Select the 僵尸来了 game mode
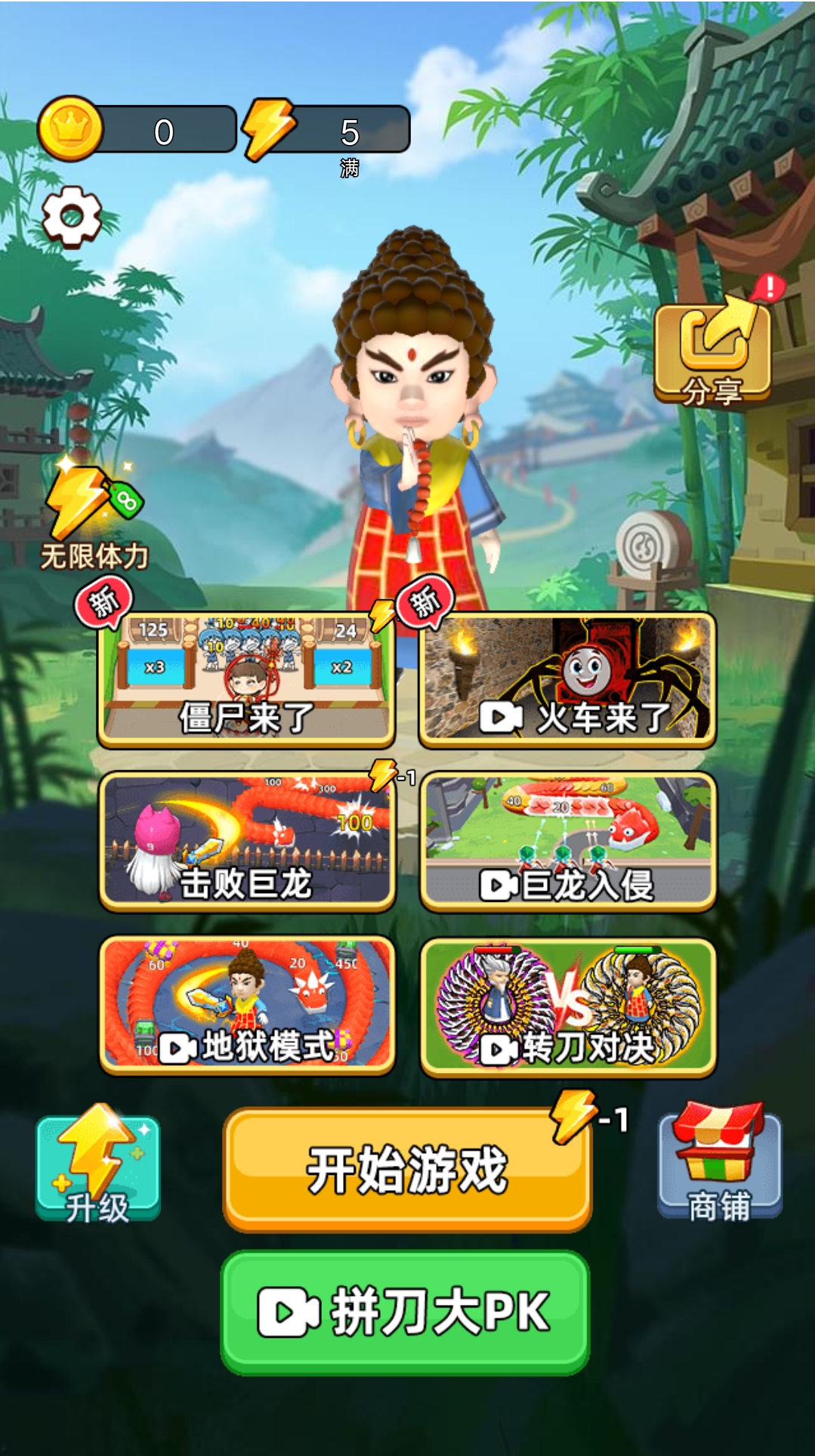The width and height of the screenshot is (815, 1456). click(x=246, y=680)
